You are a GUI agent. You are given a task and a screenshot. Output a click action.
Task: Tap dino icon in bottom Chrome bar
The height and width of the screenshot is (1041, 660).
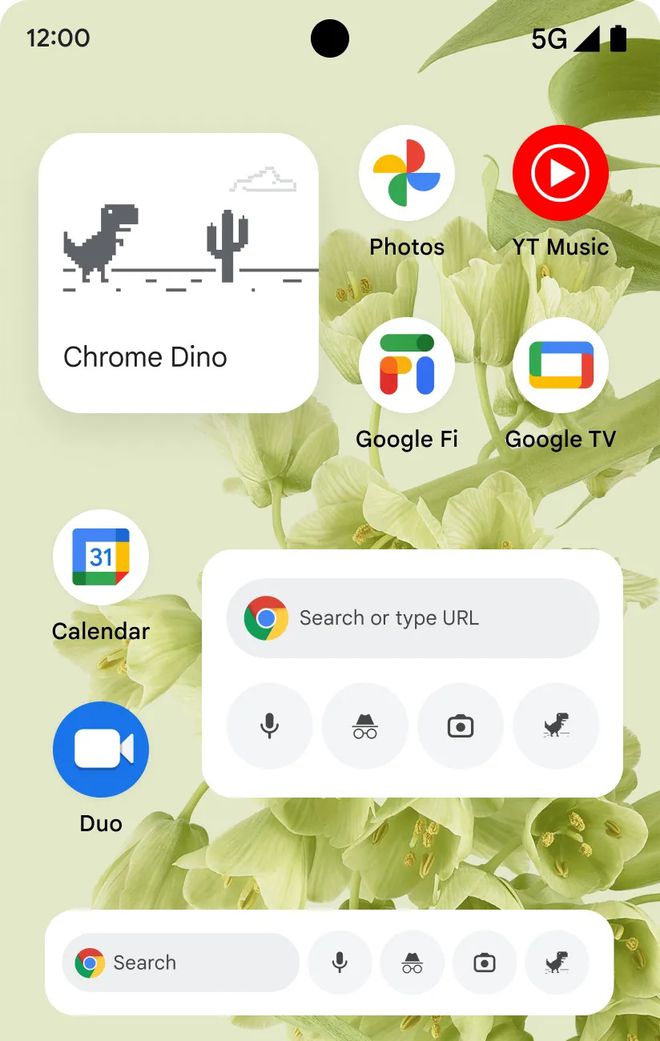(x=556, y=963)
